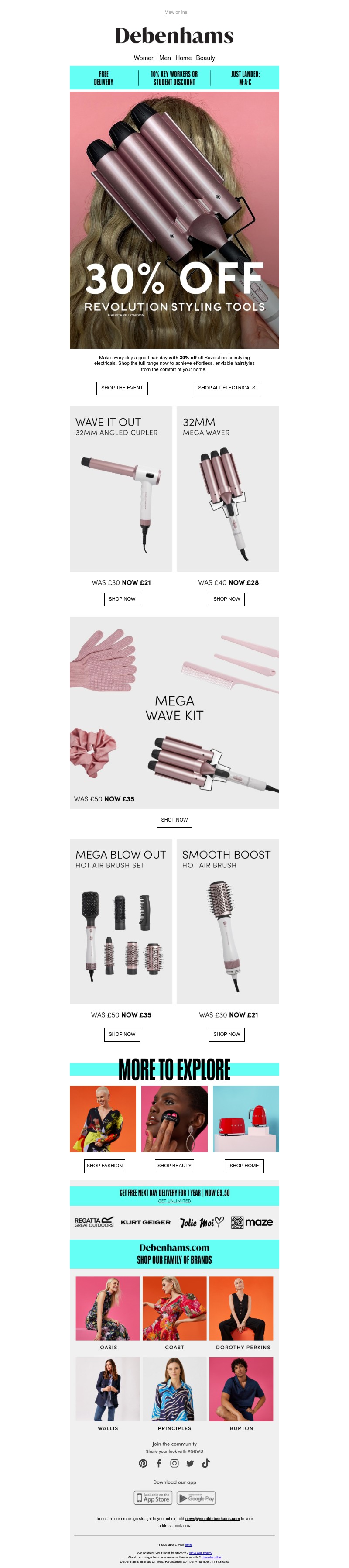
Task: Tap the Shop Beauty button
Action: coord(174,1166)
